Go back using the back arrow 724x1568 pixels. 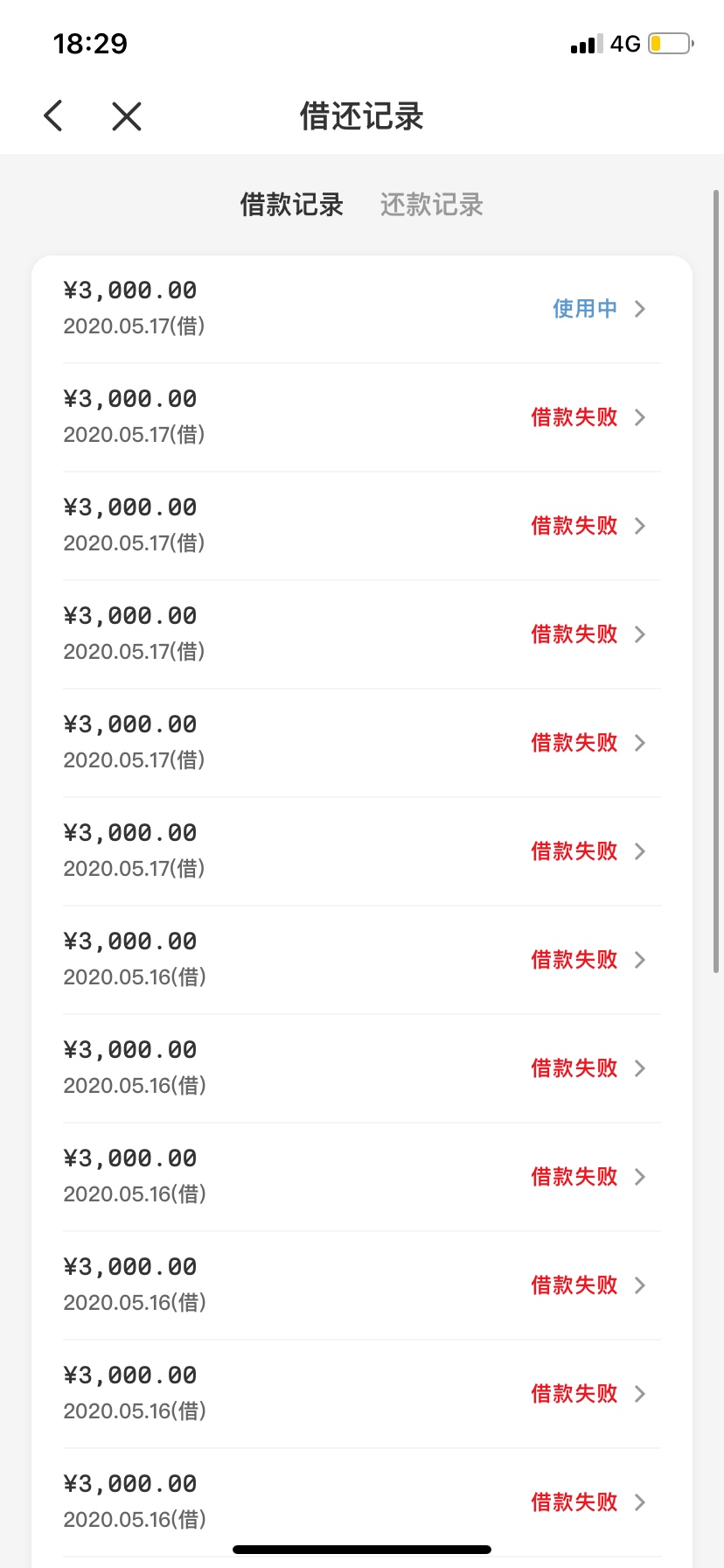(x=53, y=115)
